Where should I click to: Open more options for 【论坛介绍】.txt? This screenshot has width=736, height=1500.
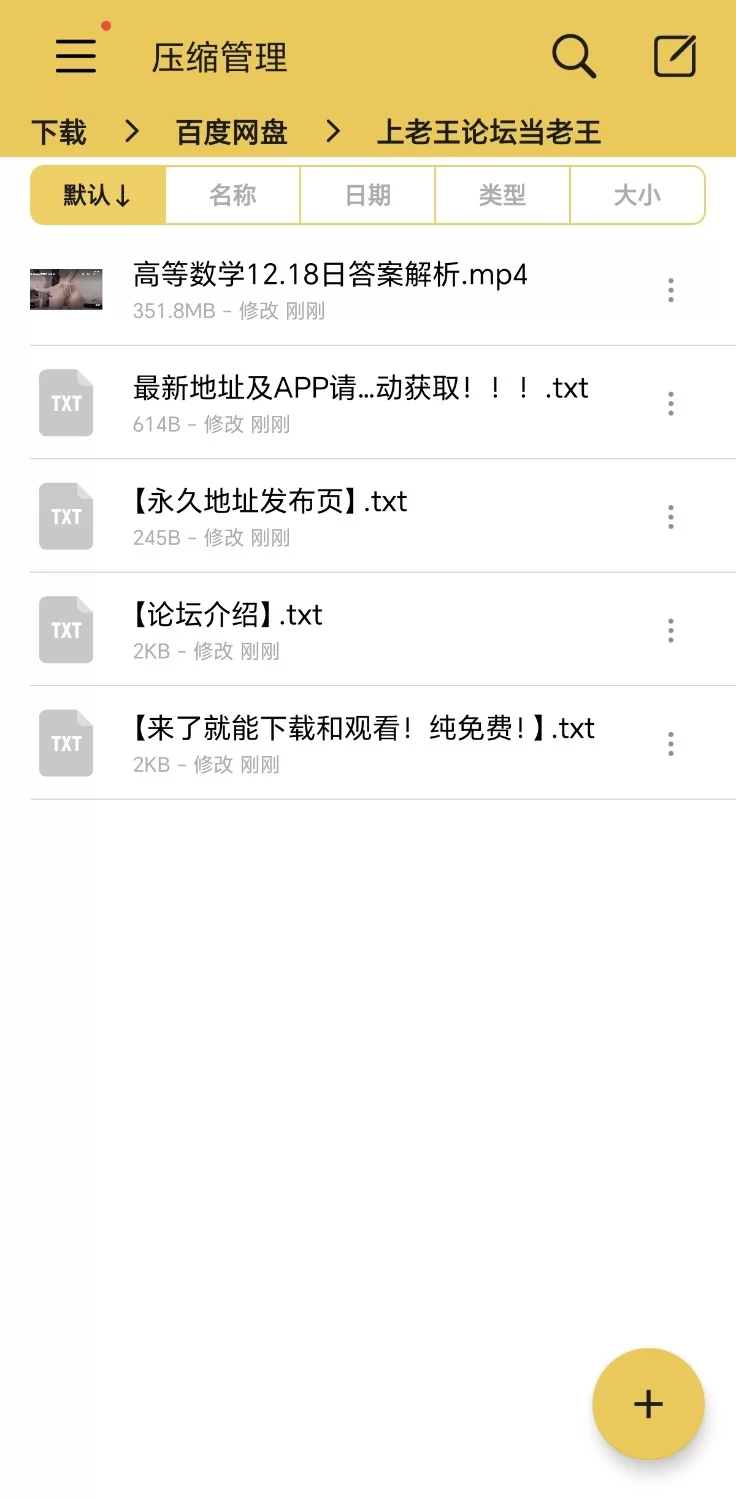tap(671, 630)
